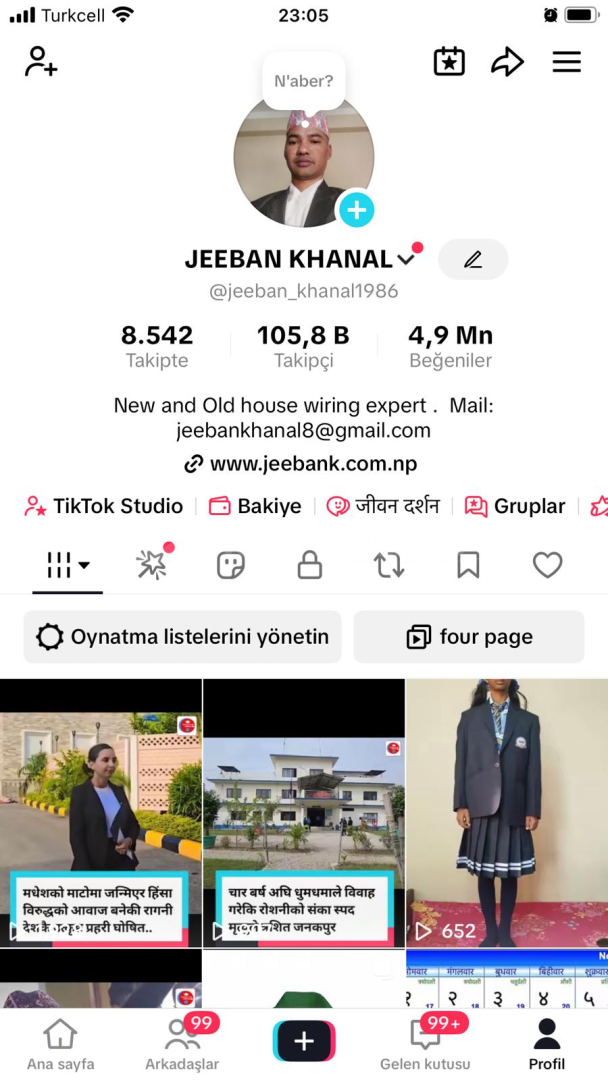Open the hamburger menu

coord(566,62)
